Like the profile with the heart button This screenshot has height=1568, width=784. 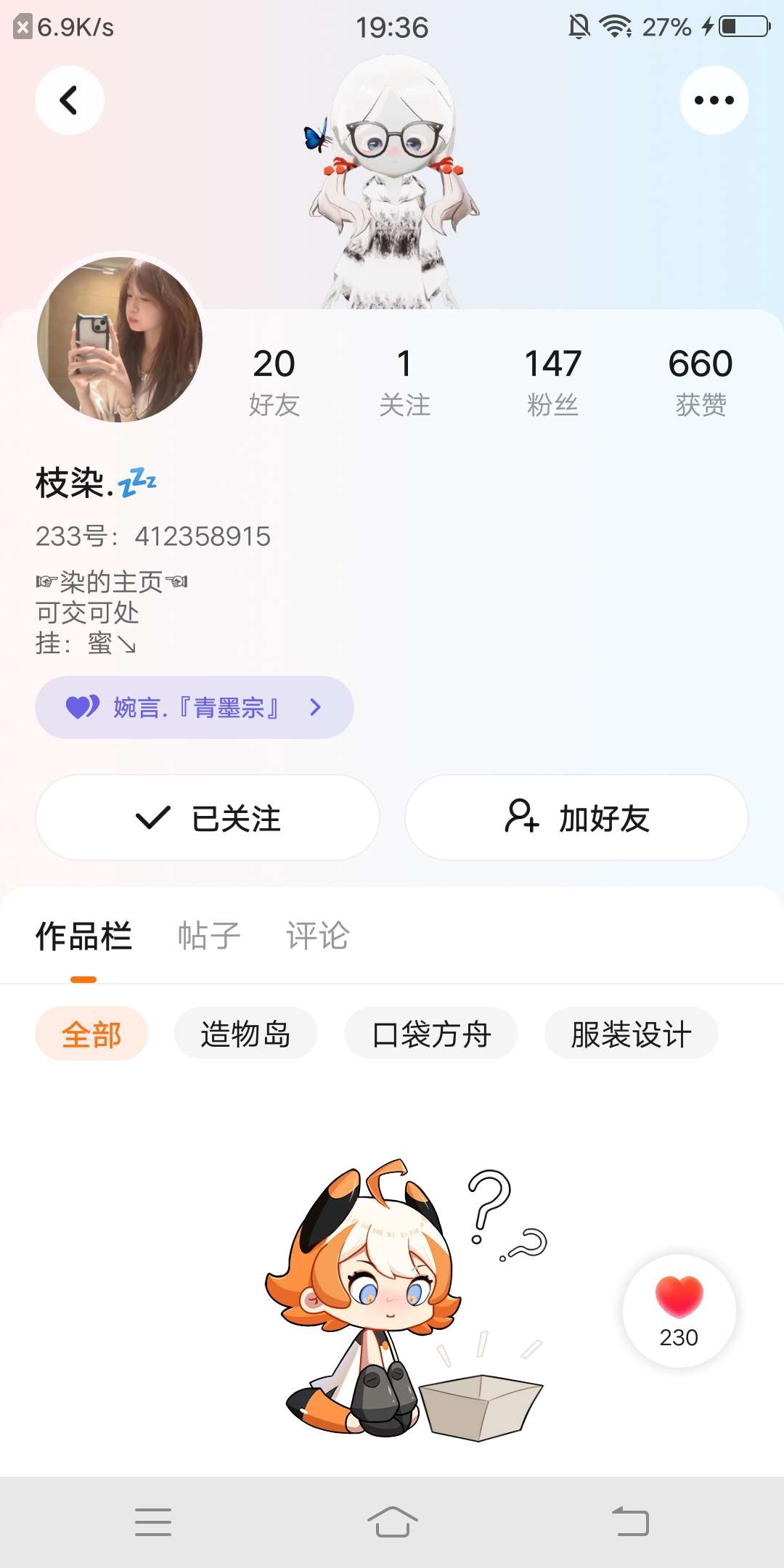[679, 1310]
